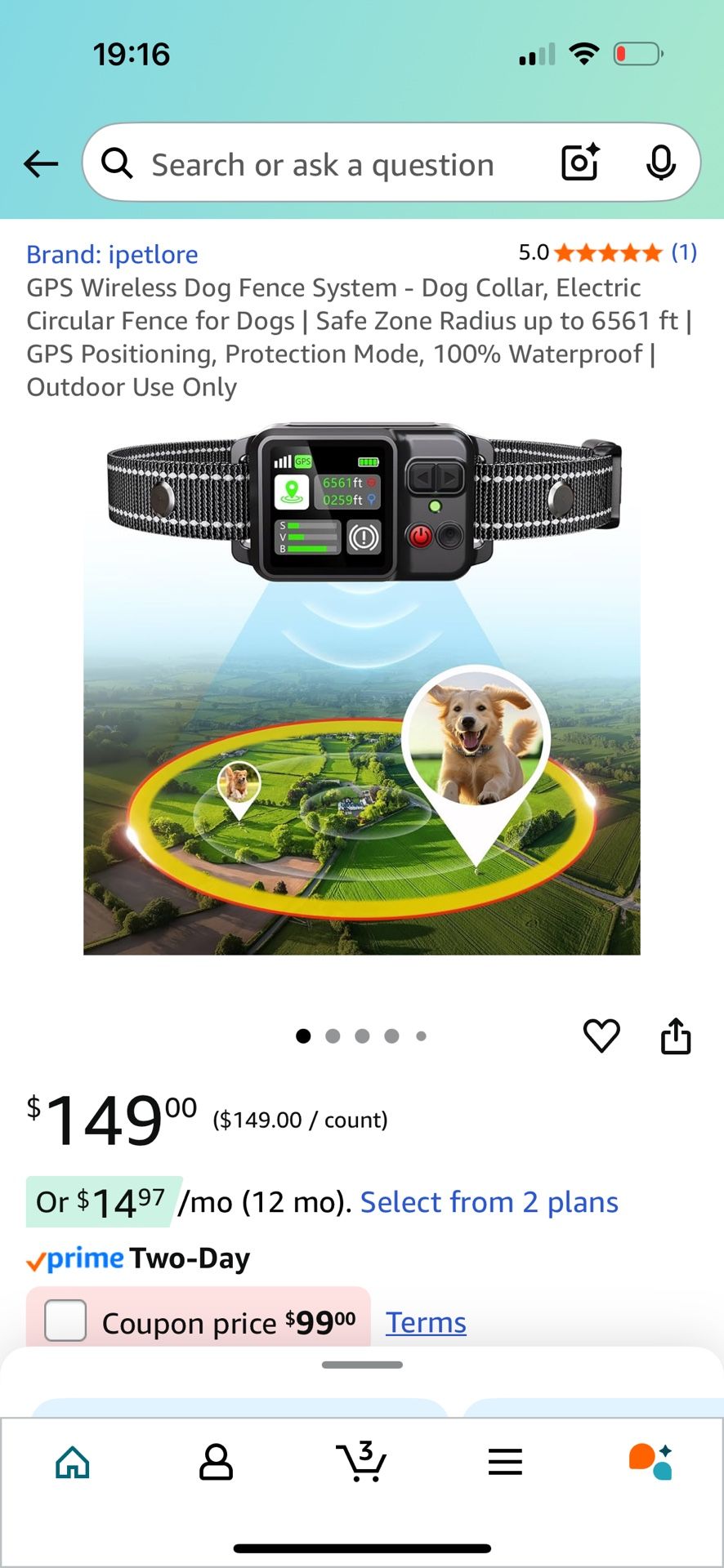Tap the image page indicator dots
Screen dimensions: 724x1568
361,1036
